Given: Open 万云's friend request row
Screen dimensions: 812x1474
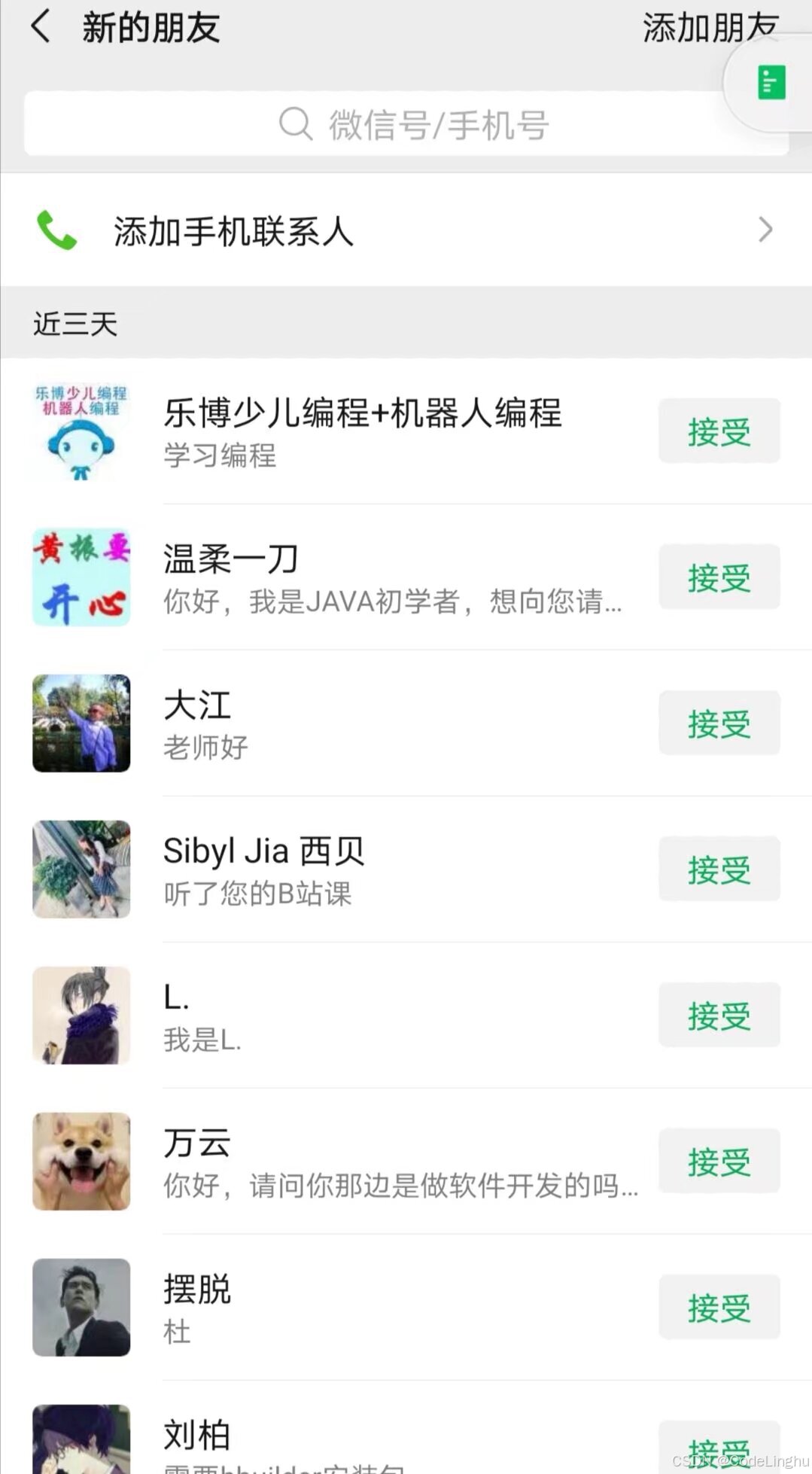Looking at the screenshot, I should click(391, 1162).
